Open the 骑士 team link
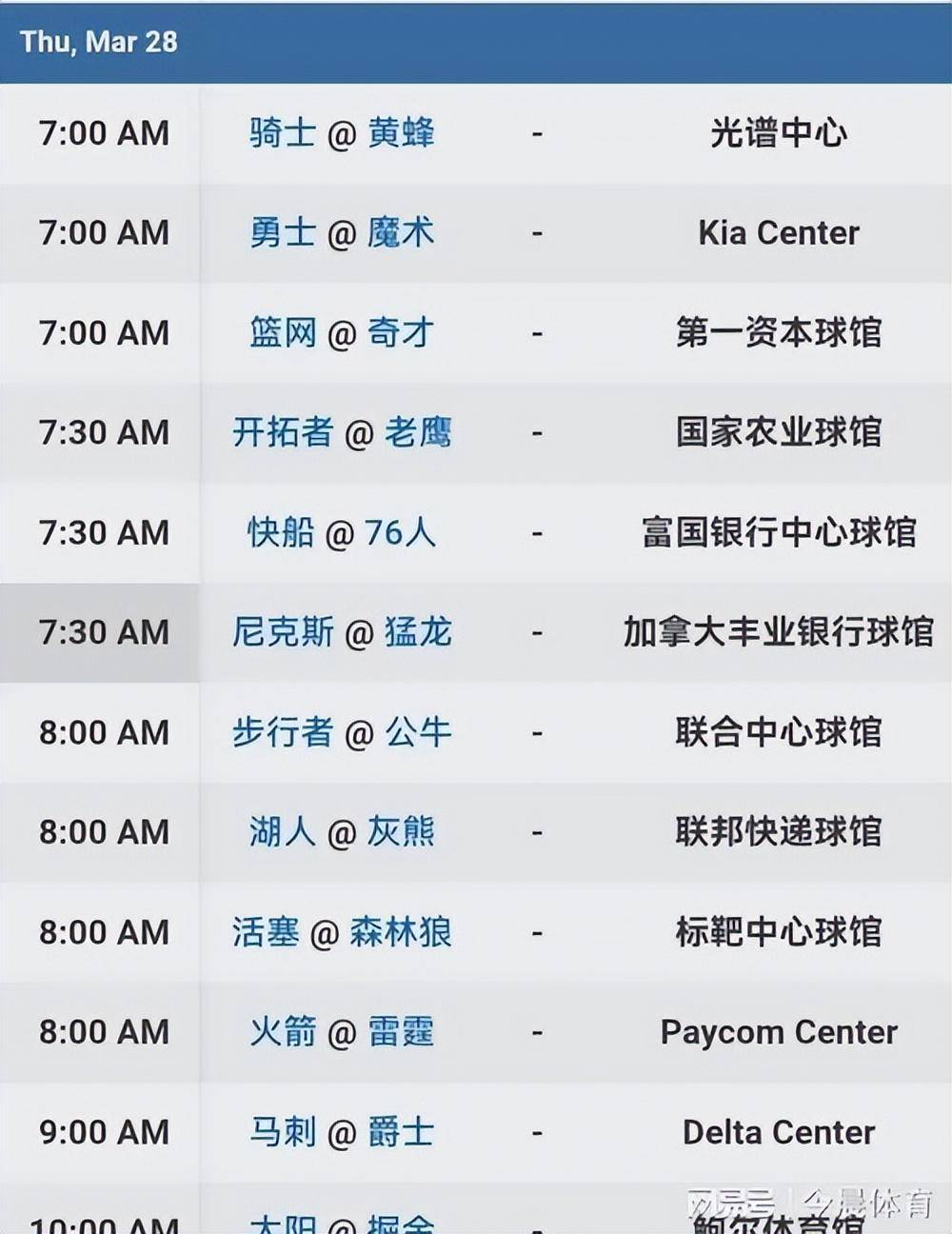This screenshot has width=952, height=1234. 281,133
